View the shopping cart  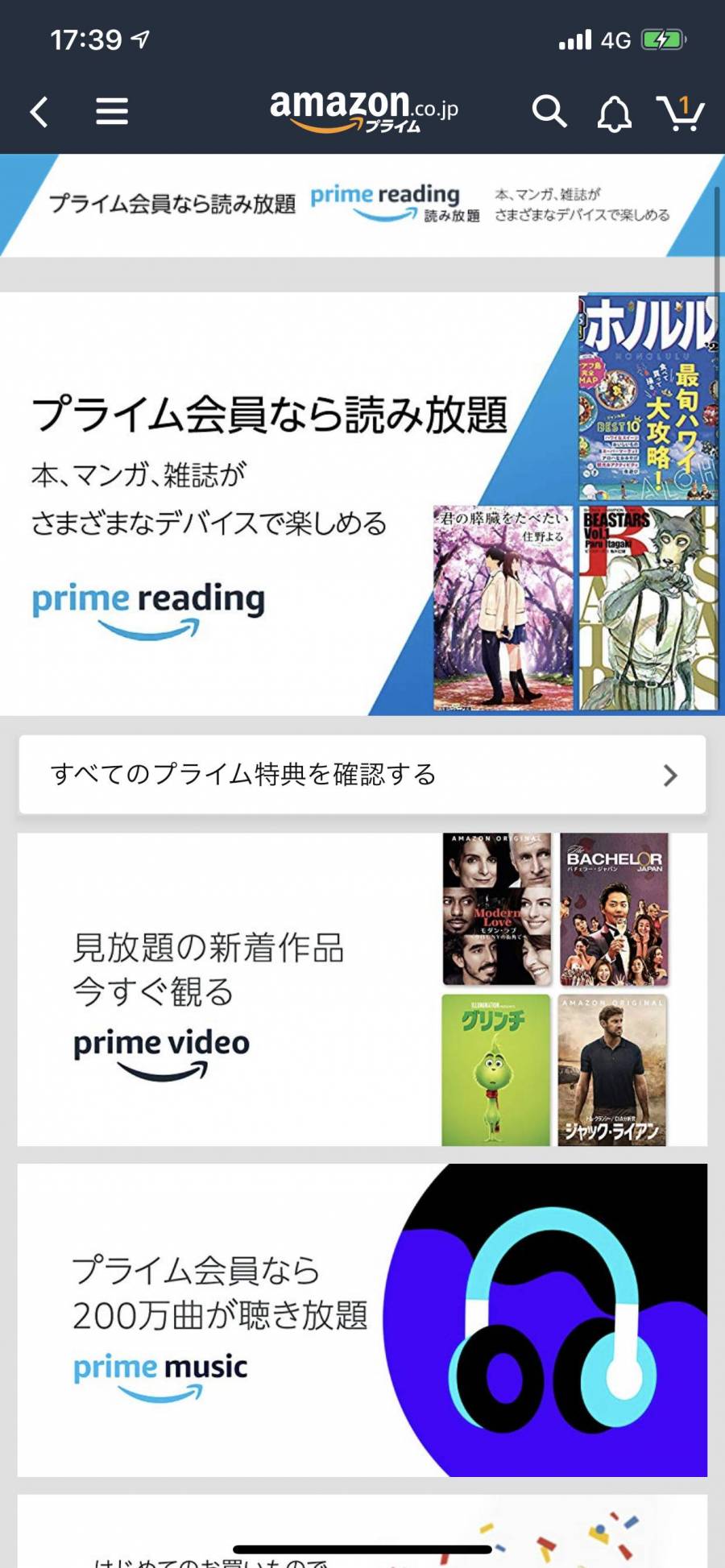point(681,113)
